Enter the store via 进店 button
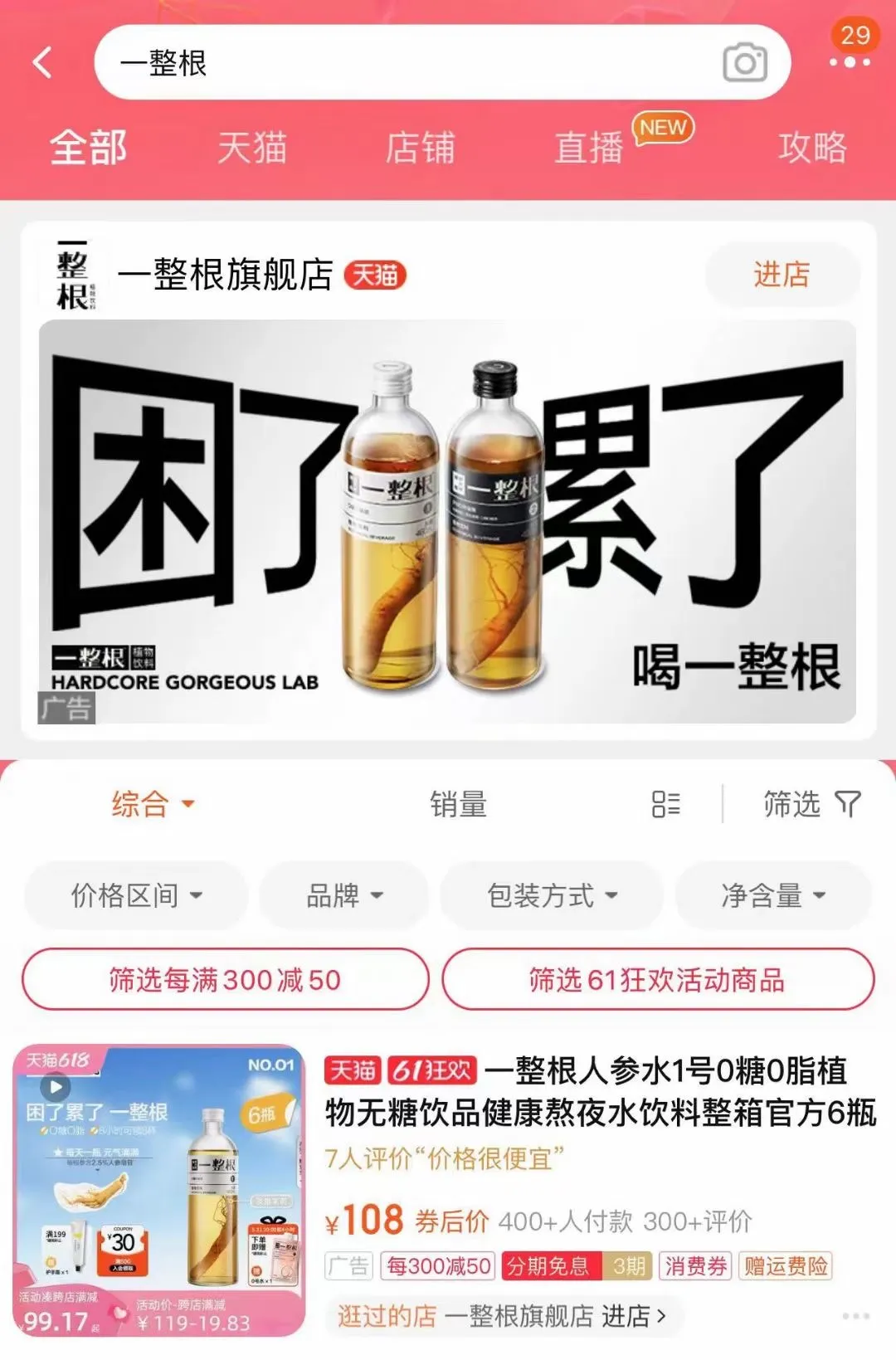This screenshot has width=896, height=1360. pyautogui.click(x=782, y=274)
